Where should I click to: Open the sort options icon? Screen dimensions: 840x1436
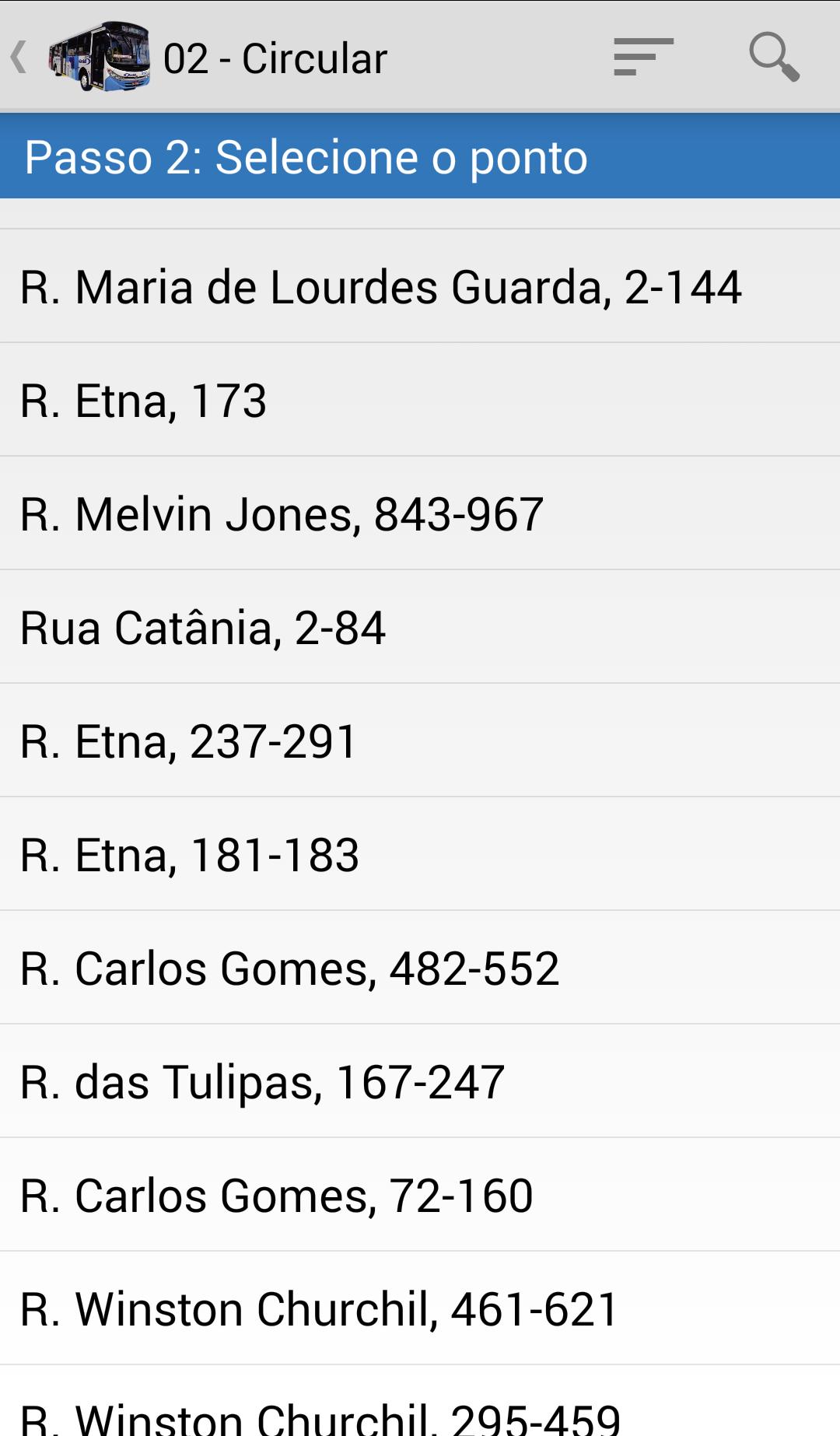pos(642,58)
